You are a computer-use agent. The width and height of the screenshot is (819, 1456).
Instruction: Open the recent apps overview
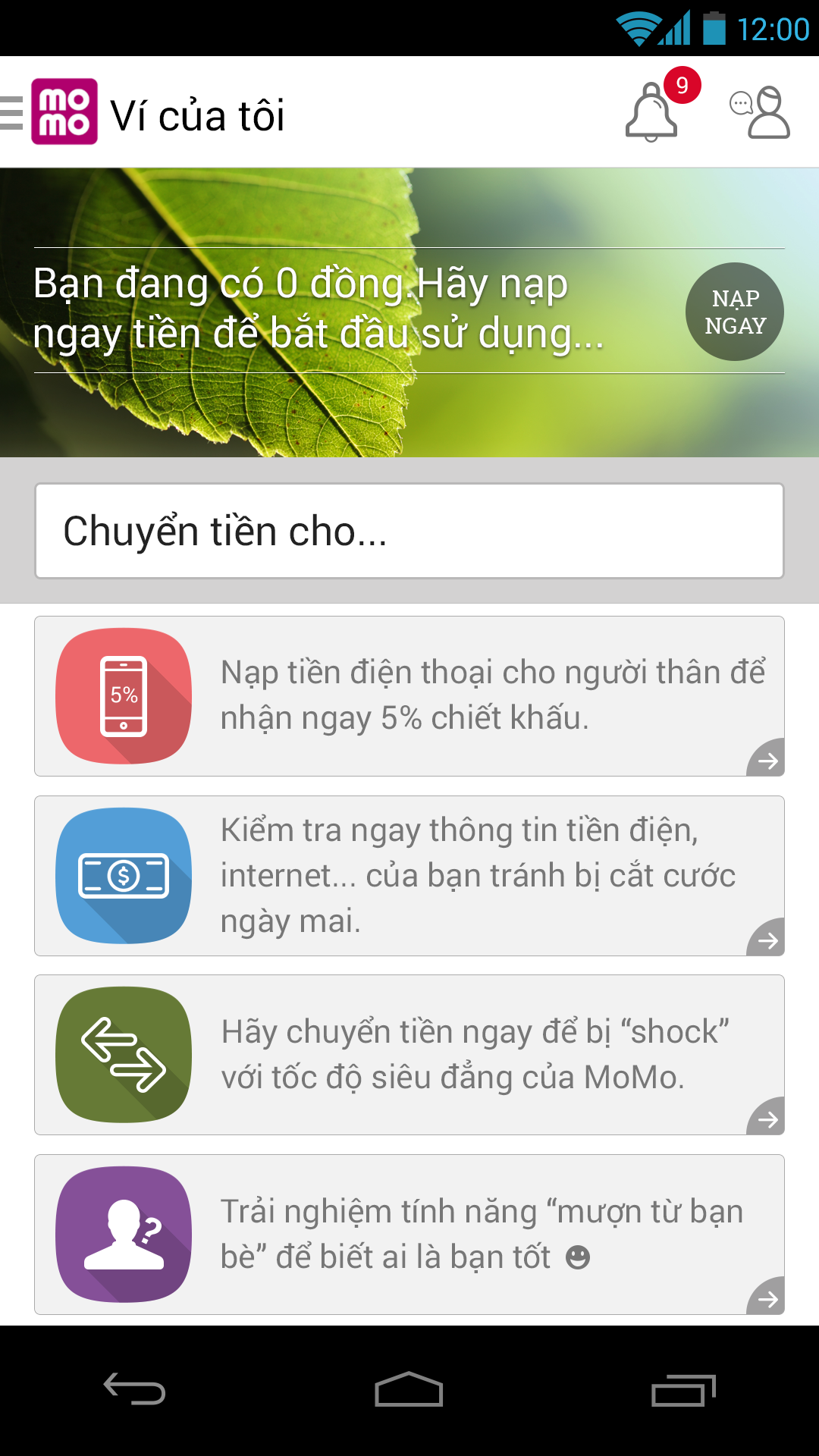(682, 1389)
